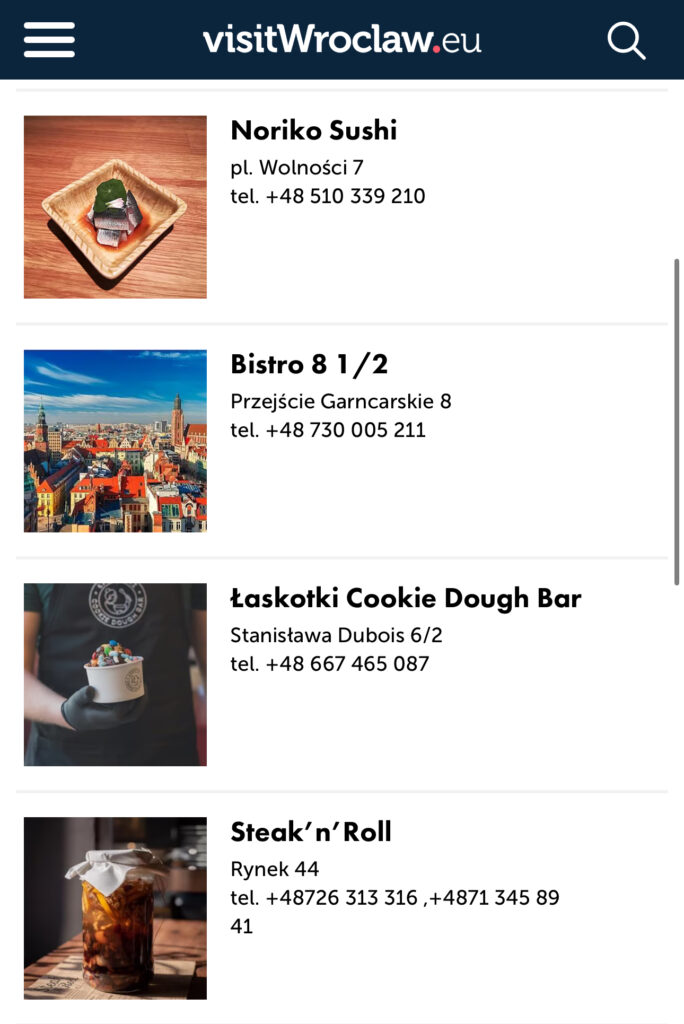Go to the visitWroclaw.eu homepage logo

pyautogui.click(x=342, y=40)
